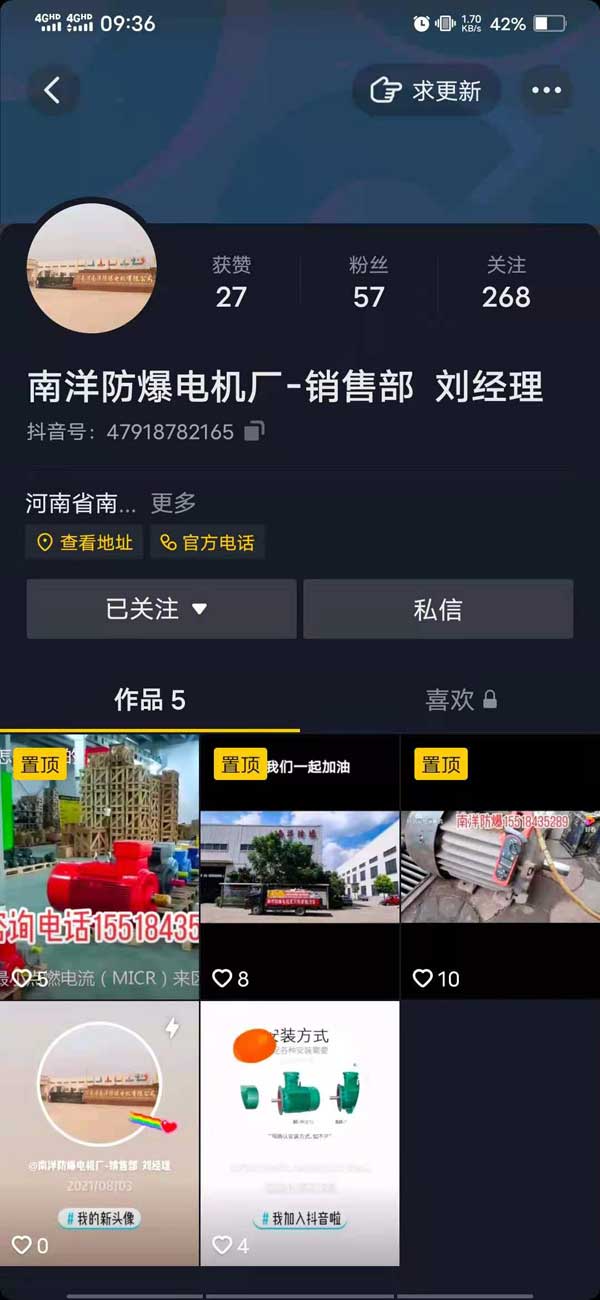Open the 已关注 following dropdown

161,609
